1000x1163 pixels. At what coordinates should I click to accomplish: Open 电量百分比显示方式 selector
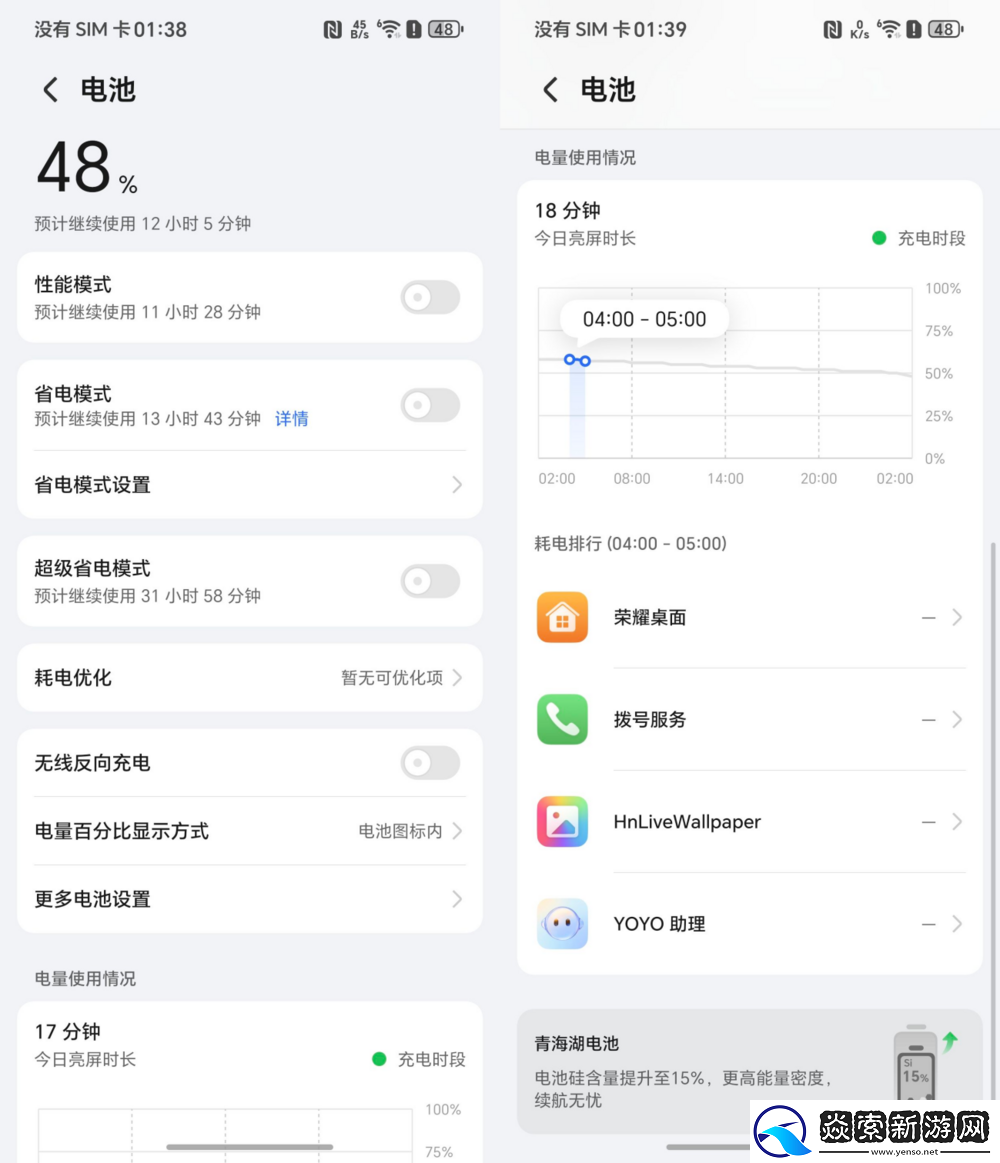(x=249, y=831)
